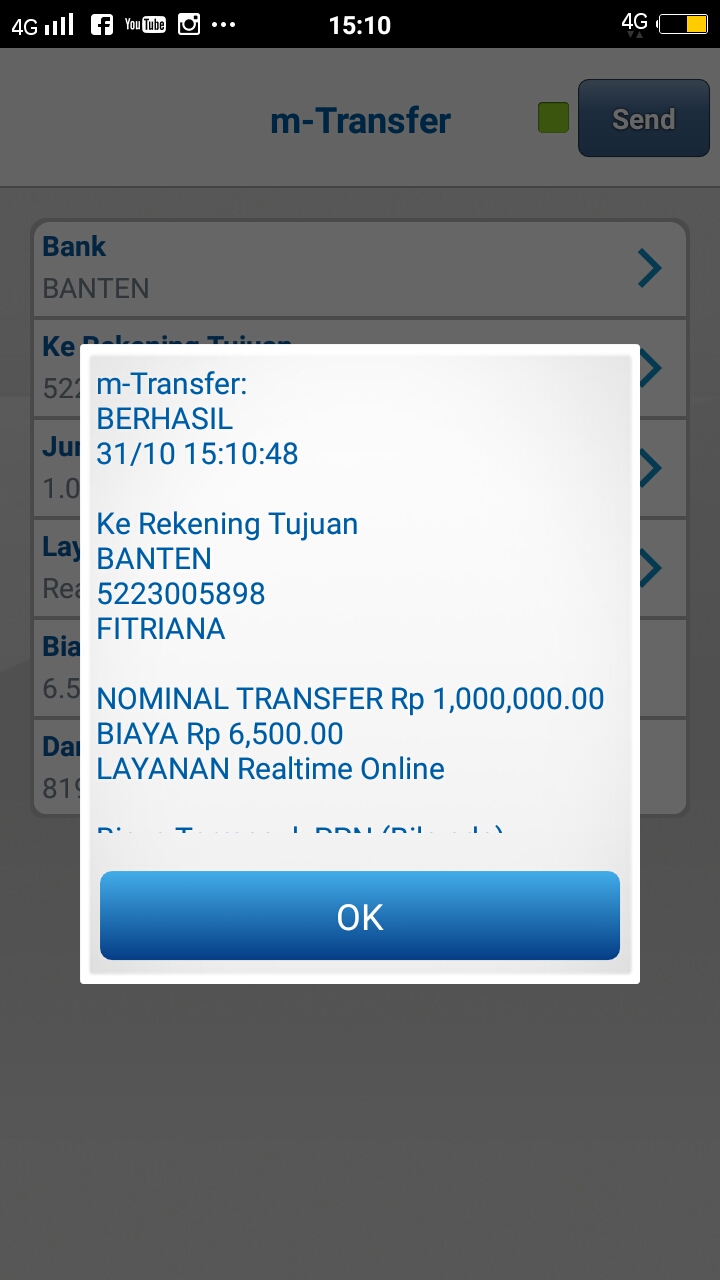Viewport: 720px width, 1280px height.
Task: Open the Facebook notification icon
Action: point(102,24)
